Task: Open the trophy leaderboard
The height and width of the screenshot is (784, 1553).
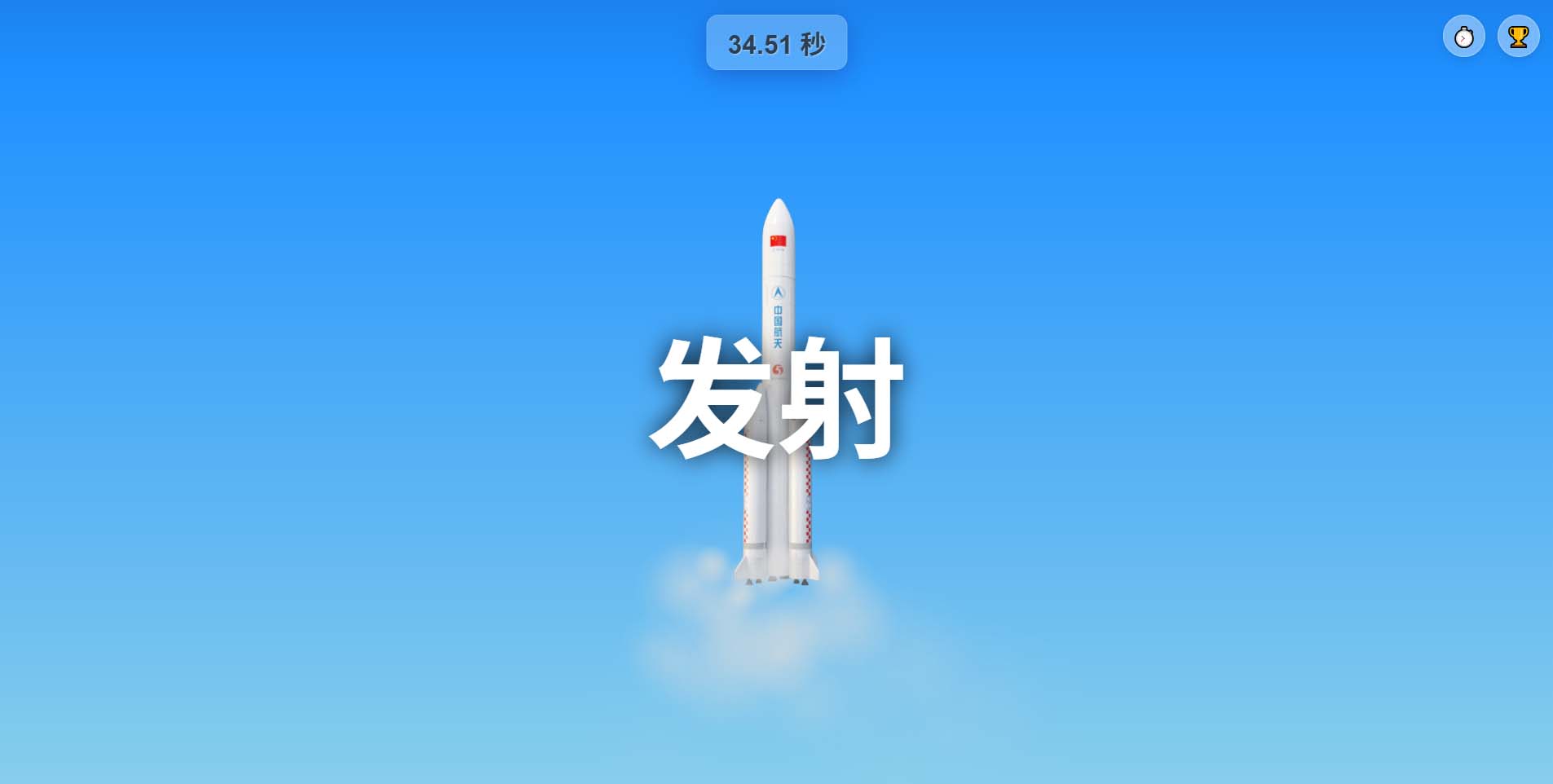Action: [1518, 37]
